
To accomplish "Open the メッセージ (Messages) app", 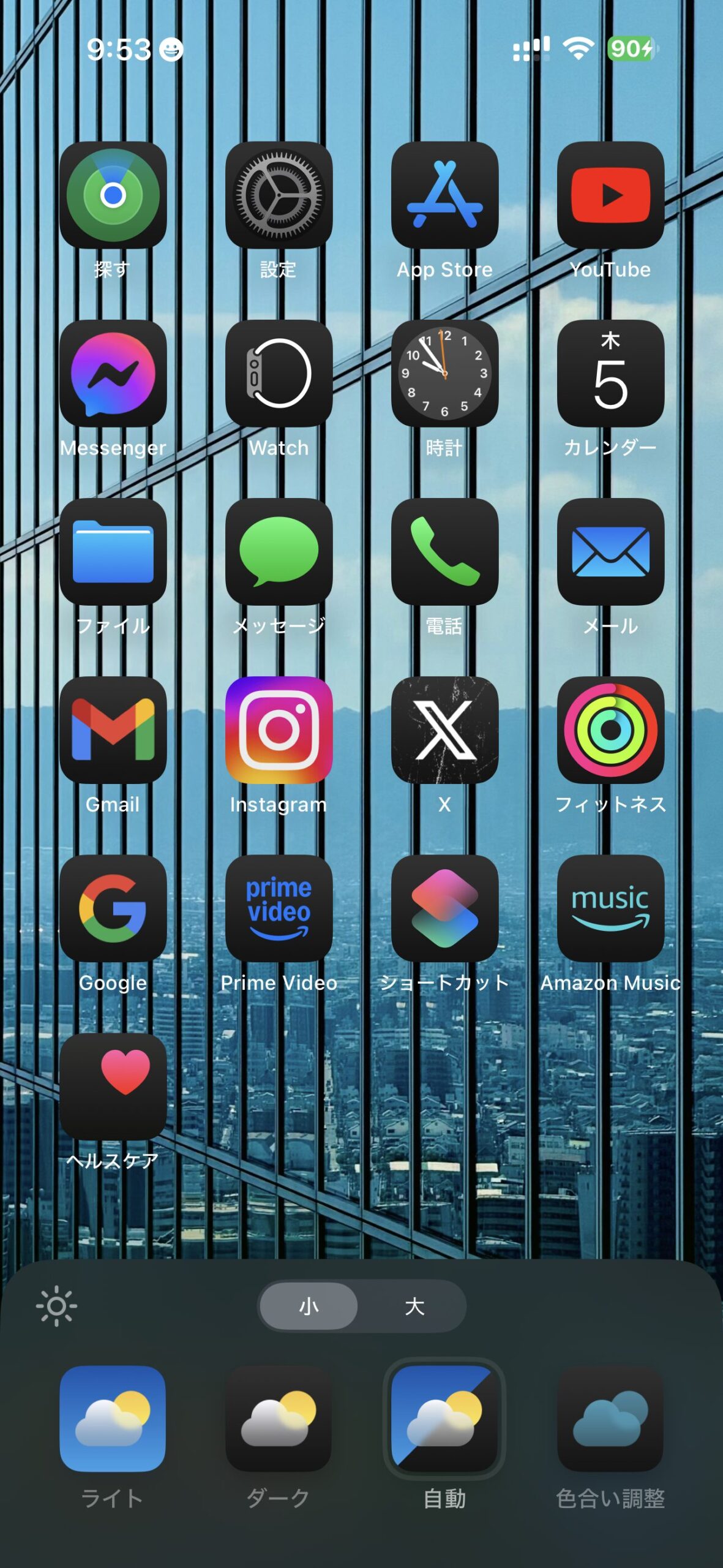I will [279, 552].
